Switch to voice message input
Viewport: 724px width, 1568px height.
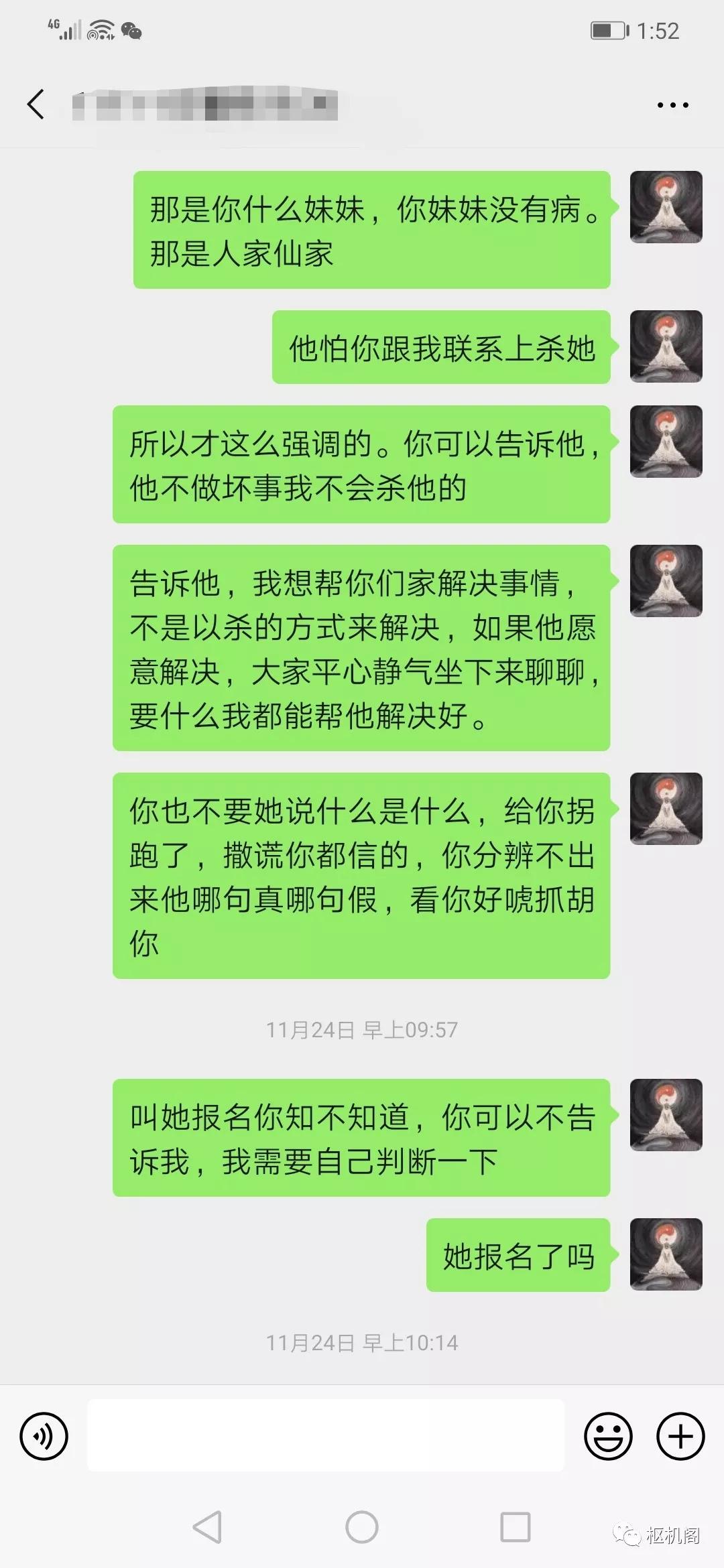pyautogui.click(x=44, y=1436)
